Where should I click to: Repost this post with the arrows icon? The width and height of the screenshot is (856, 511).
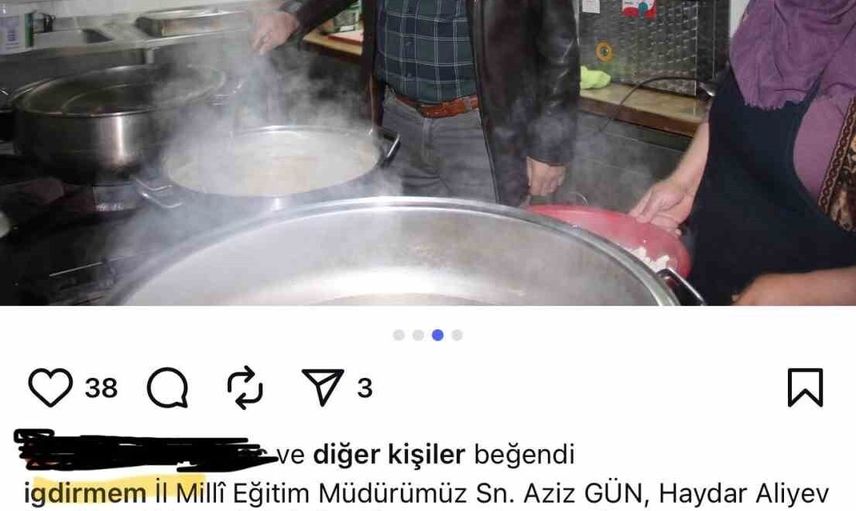[x=245, y=387]
